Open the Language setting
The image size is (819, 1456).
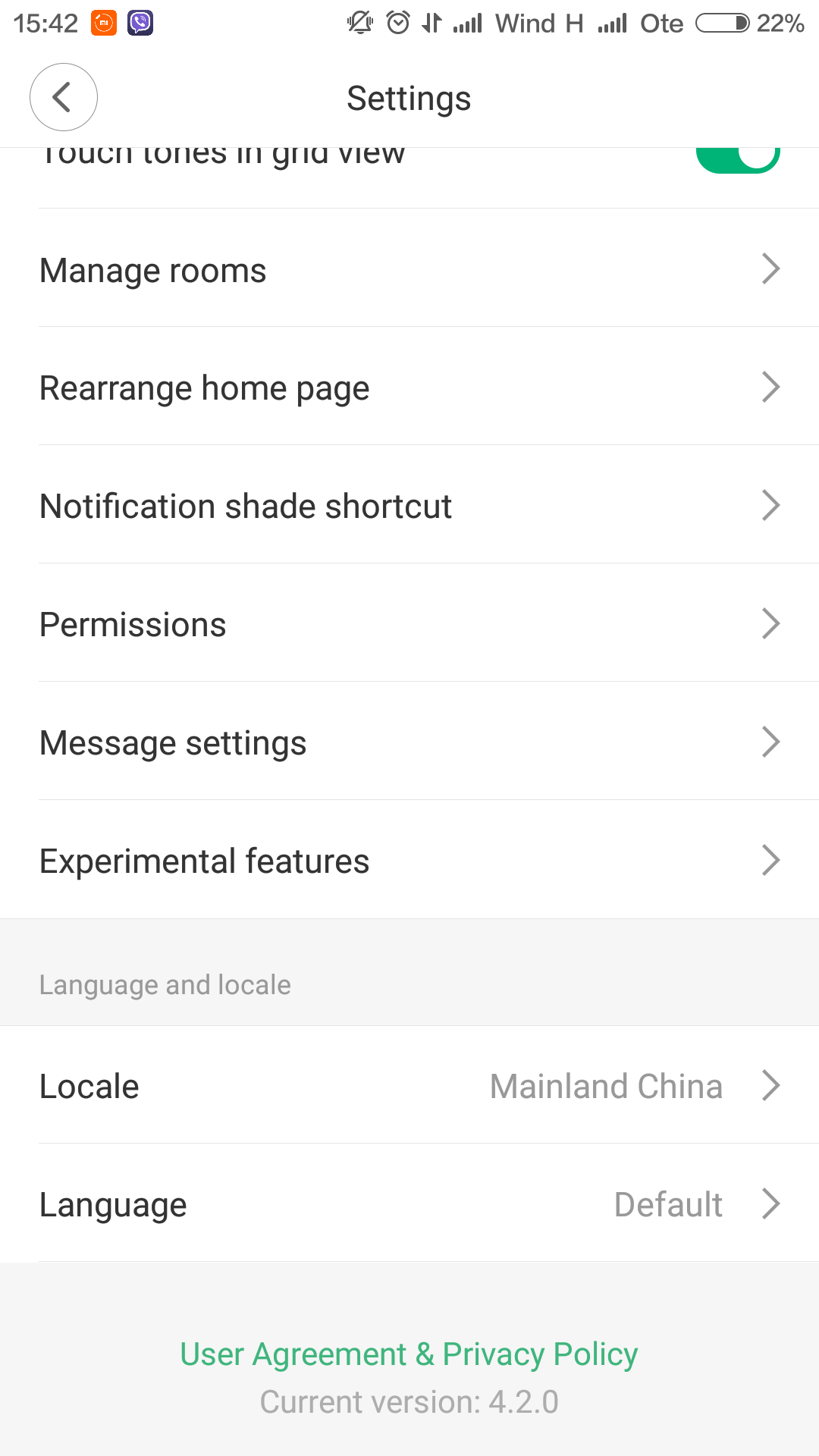click(409, 1204)
